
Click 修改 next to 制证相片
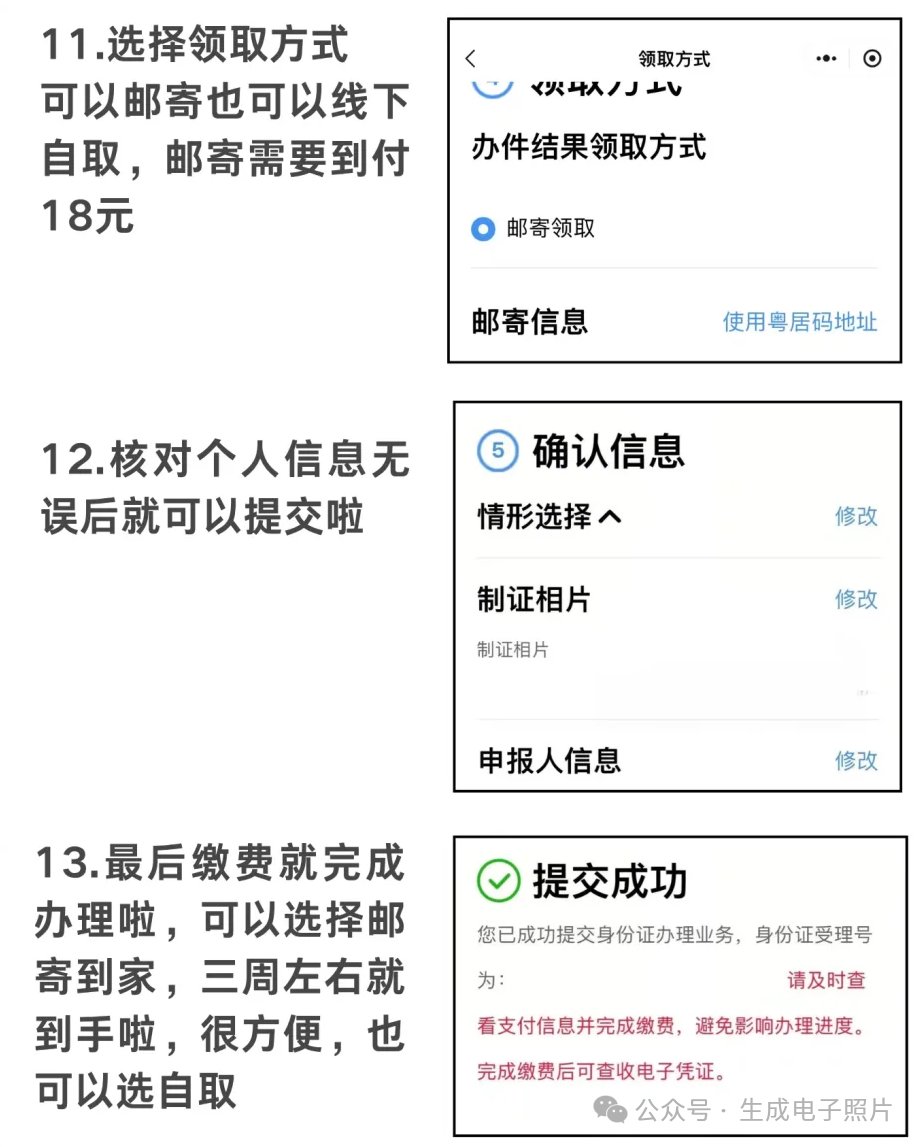[858, 599]
